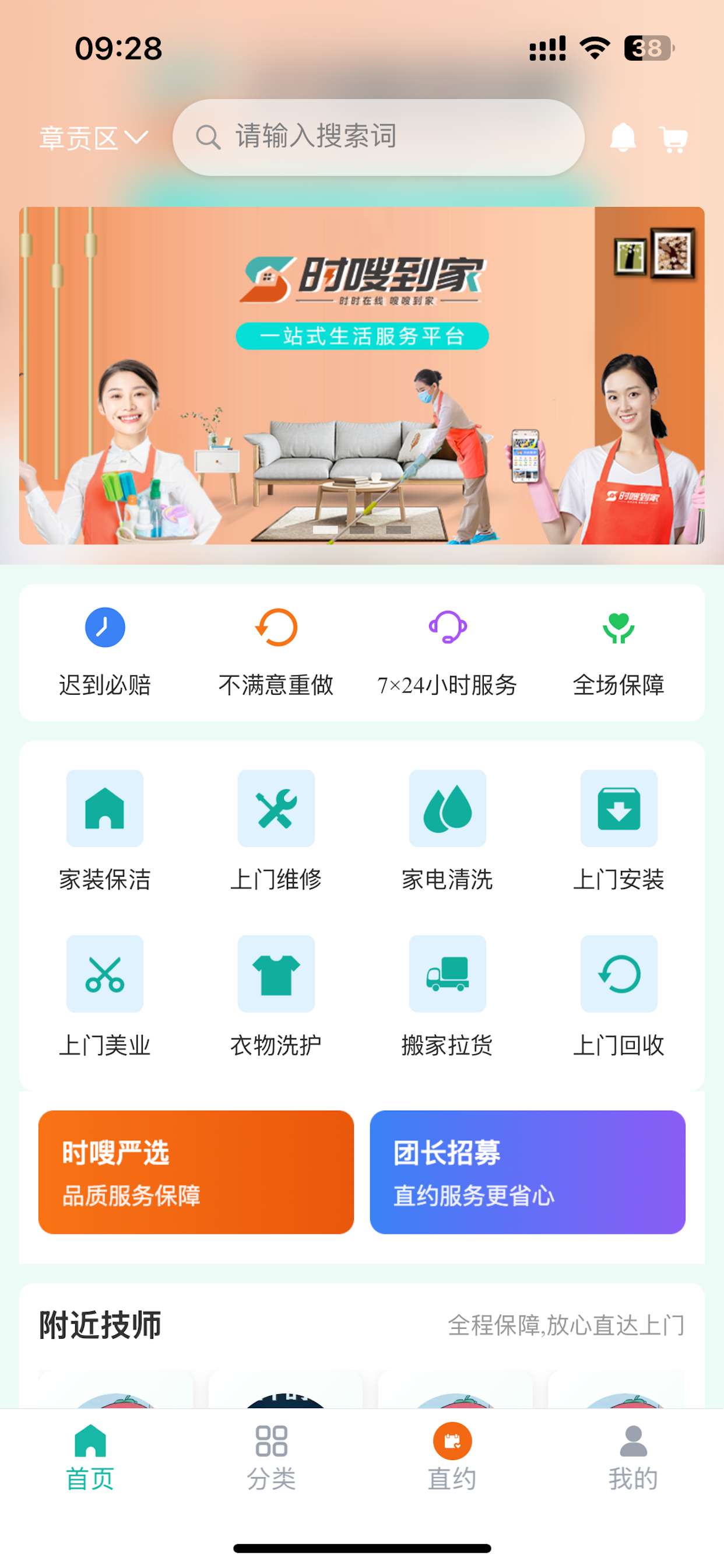Open the 团长招募 recruitment card
This screenshot has height=1568, width=724.
528,1172
